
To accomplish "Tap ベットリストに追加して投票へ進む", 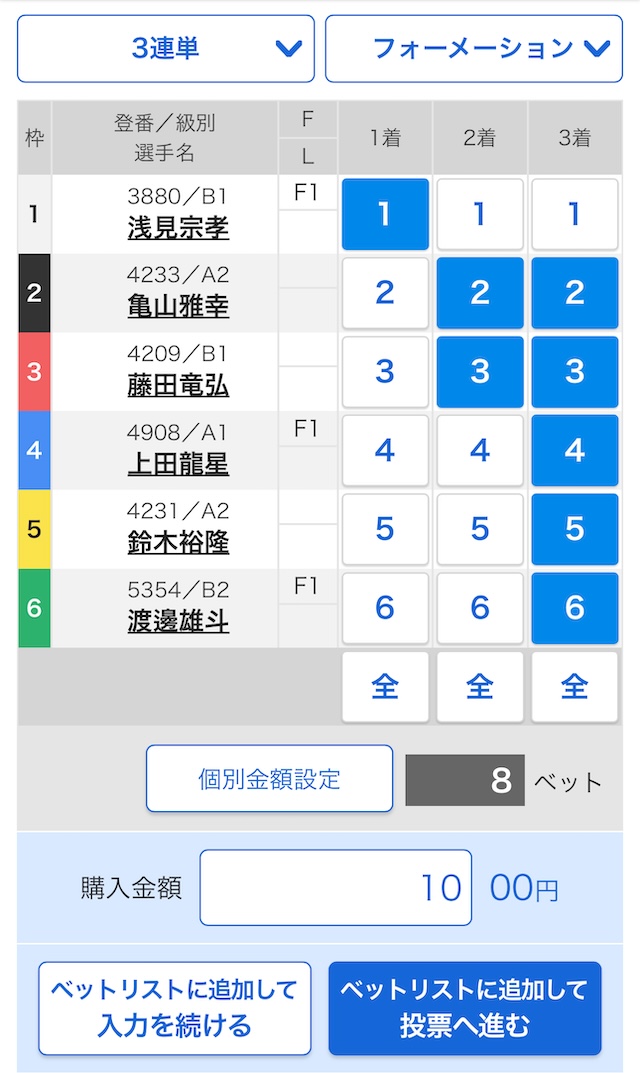I will 465,1009.
